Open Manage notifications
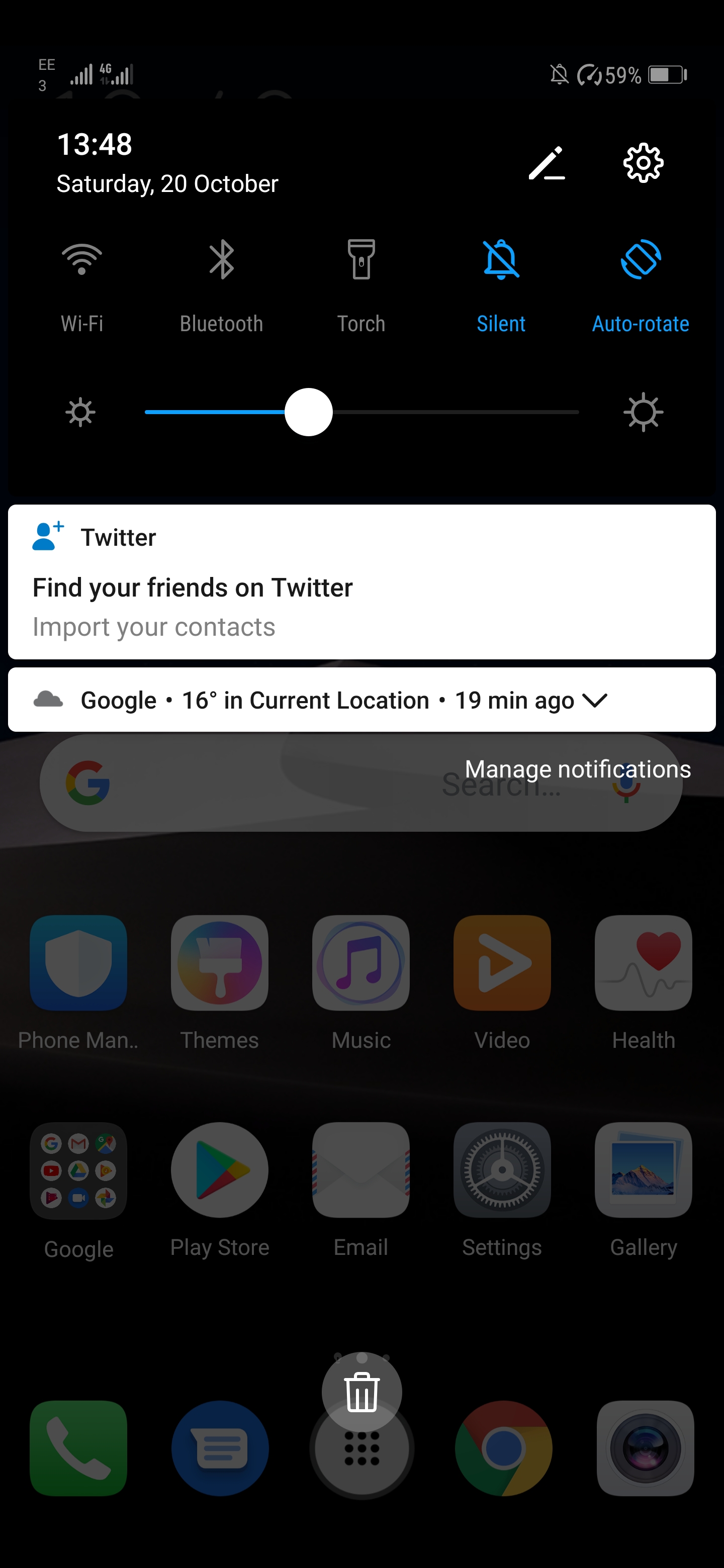This screenshot has width=724, height=1568. 577,769
